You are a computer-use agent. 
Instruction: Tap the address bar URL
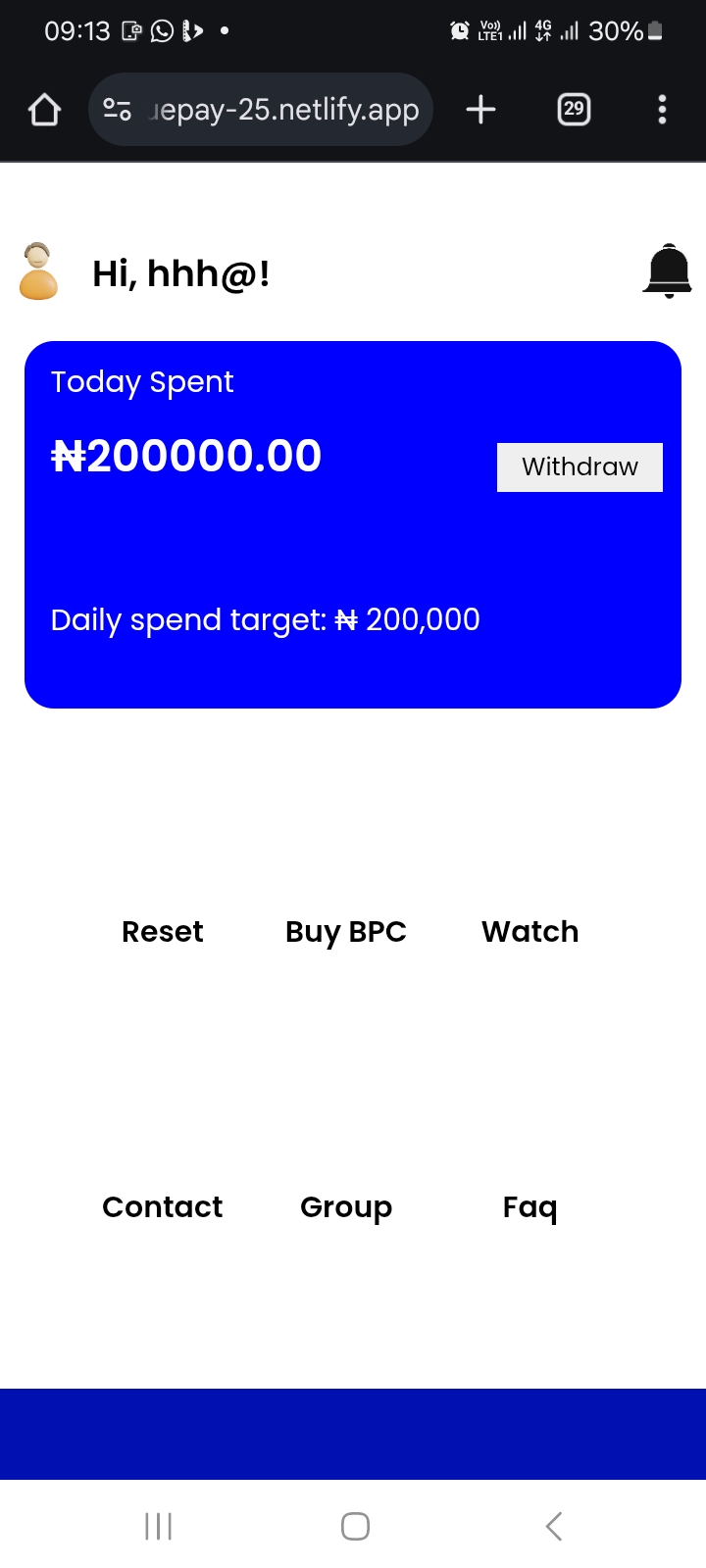click(284, 110)
